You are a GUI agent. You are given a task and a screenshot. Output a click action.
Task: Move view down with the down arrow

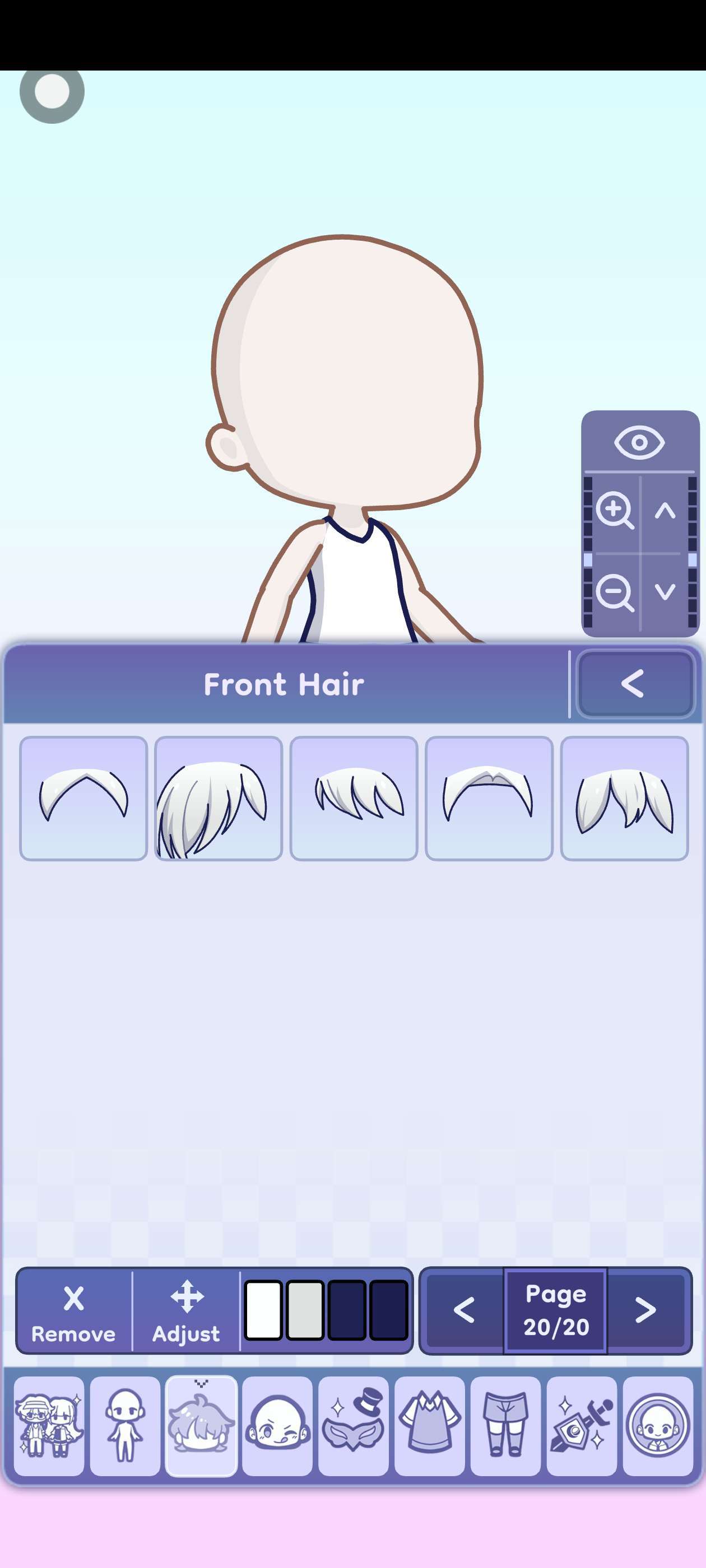click(x=665, y=592)
